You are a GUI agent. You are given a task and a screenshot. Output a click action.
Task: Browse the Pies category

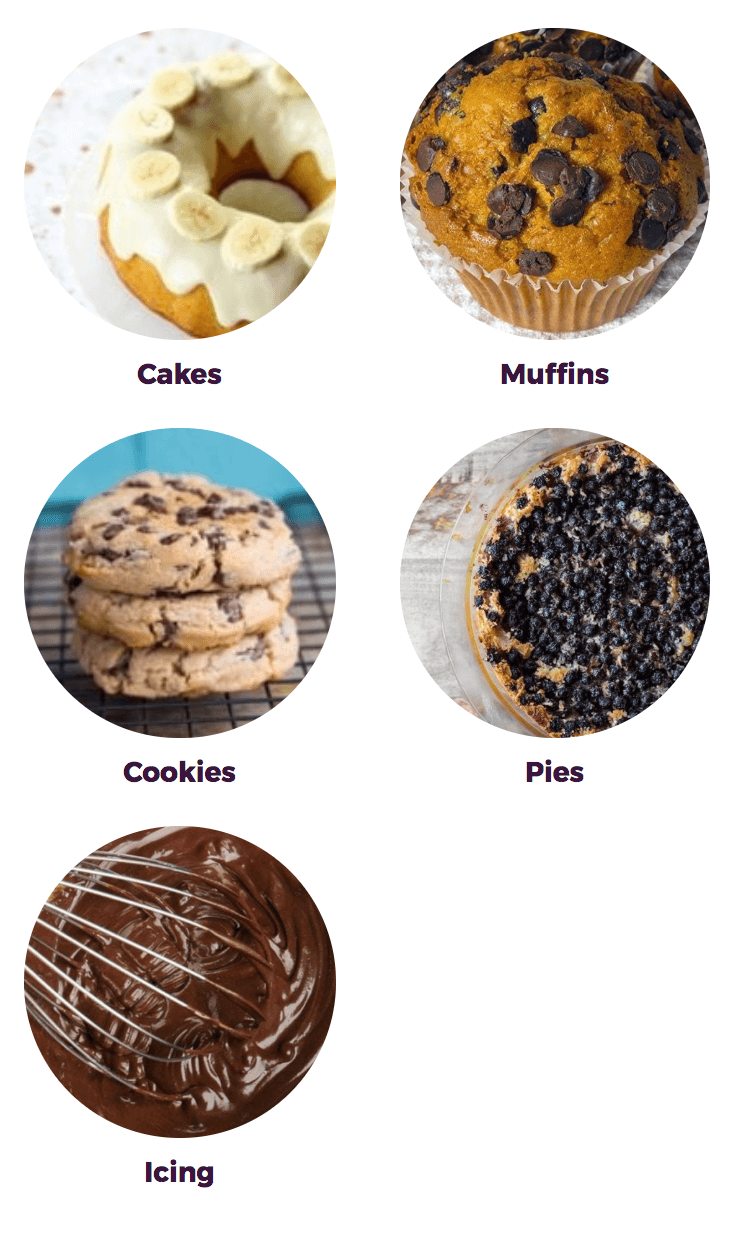tap(555, 583)
